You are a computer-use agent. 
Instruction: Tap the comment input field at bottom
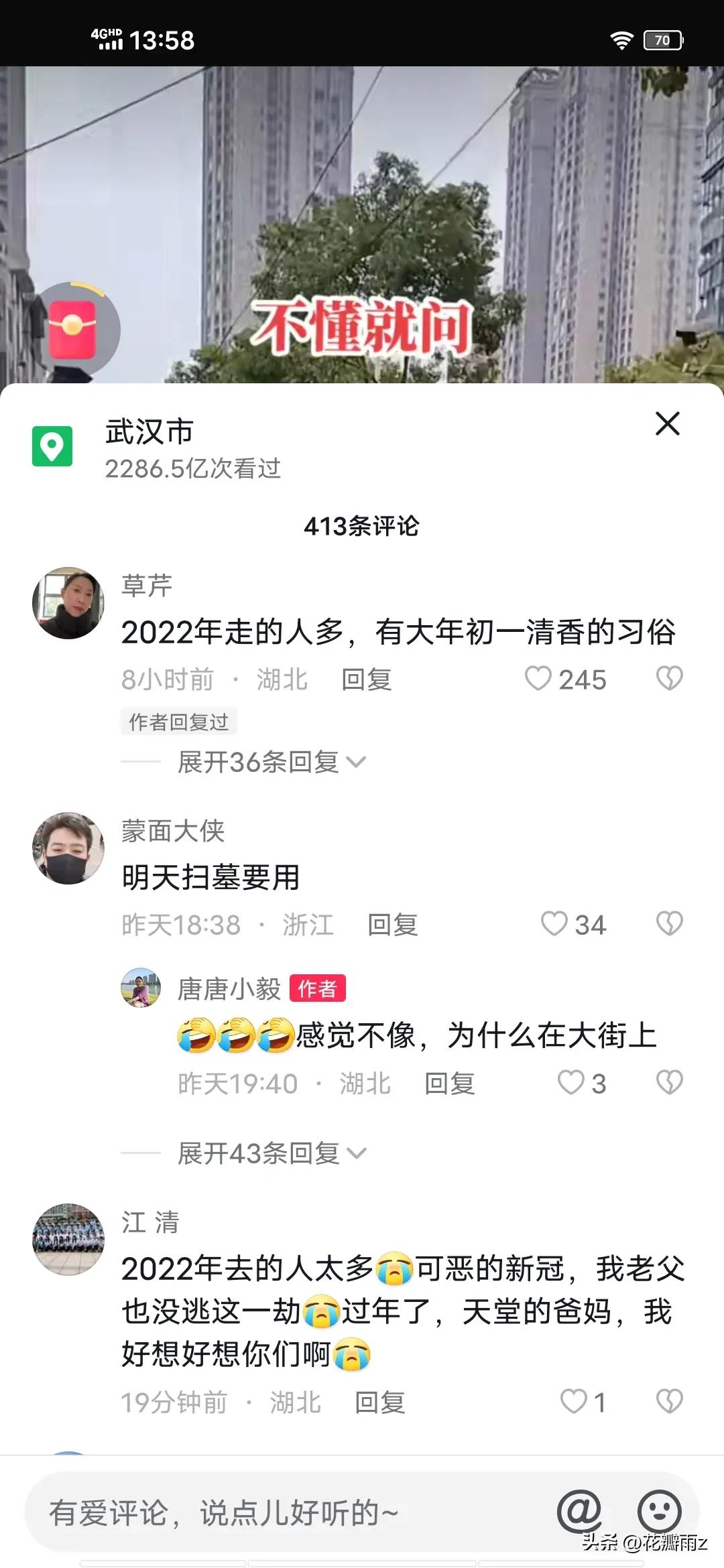(x=268, y=1510)
